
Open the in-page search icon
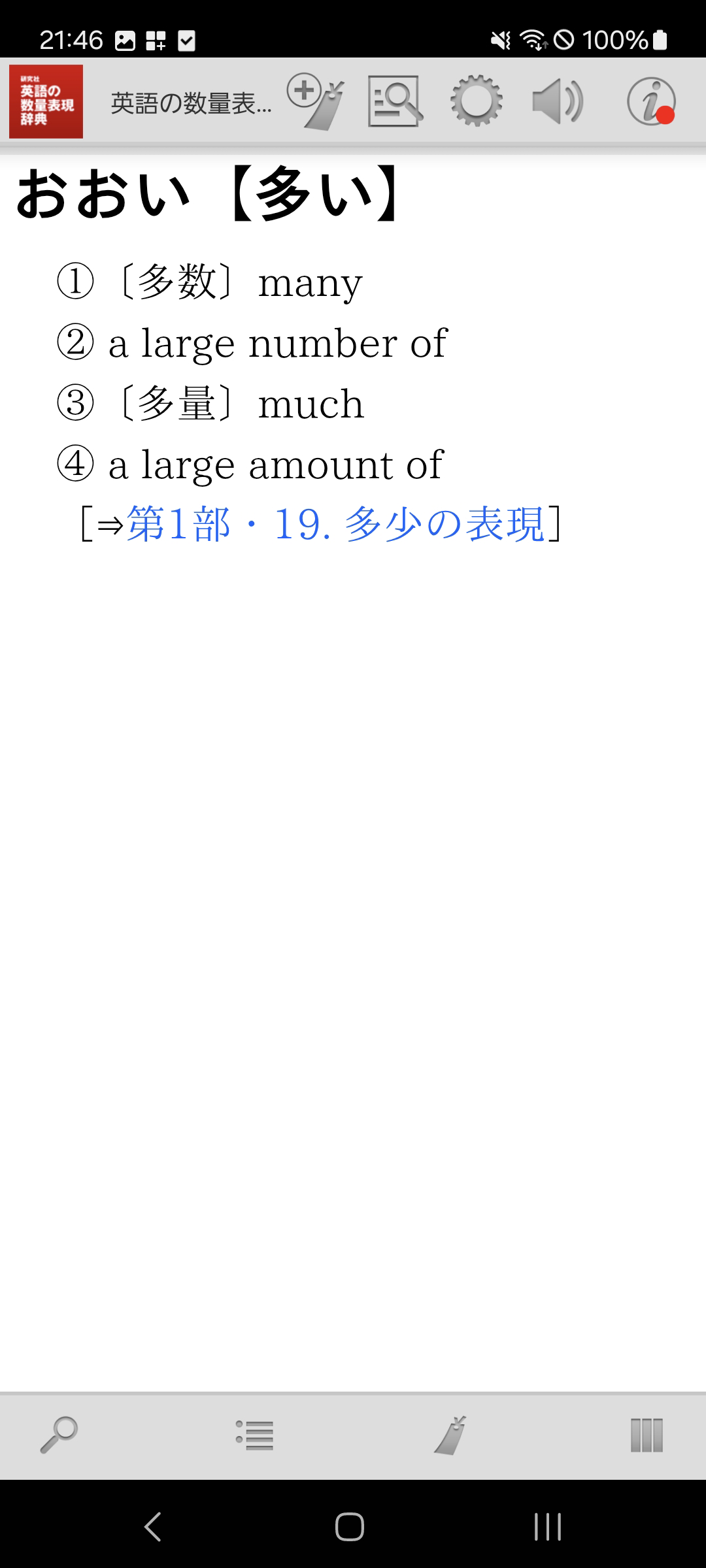(395, 101)
